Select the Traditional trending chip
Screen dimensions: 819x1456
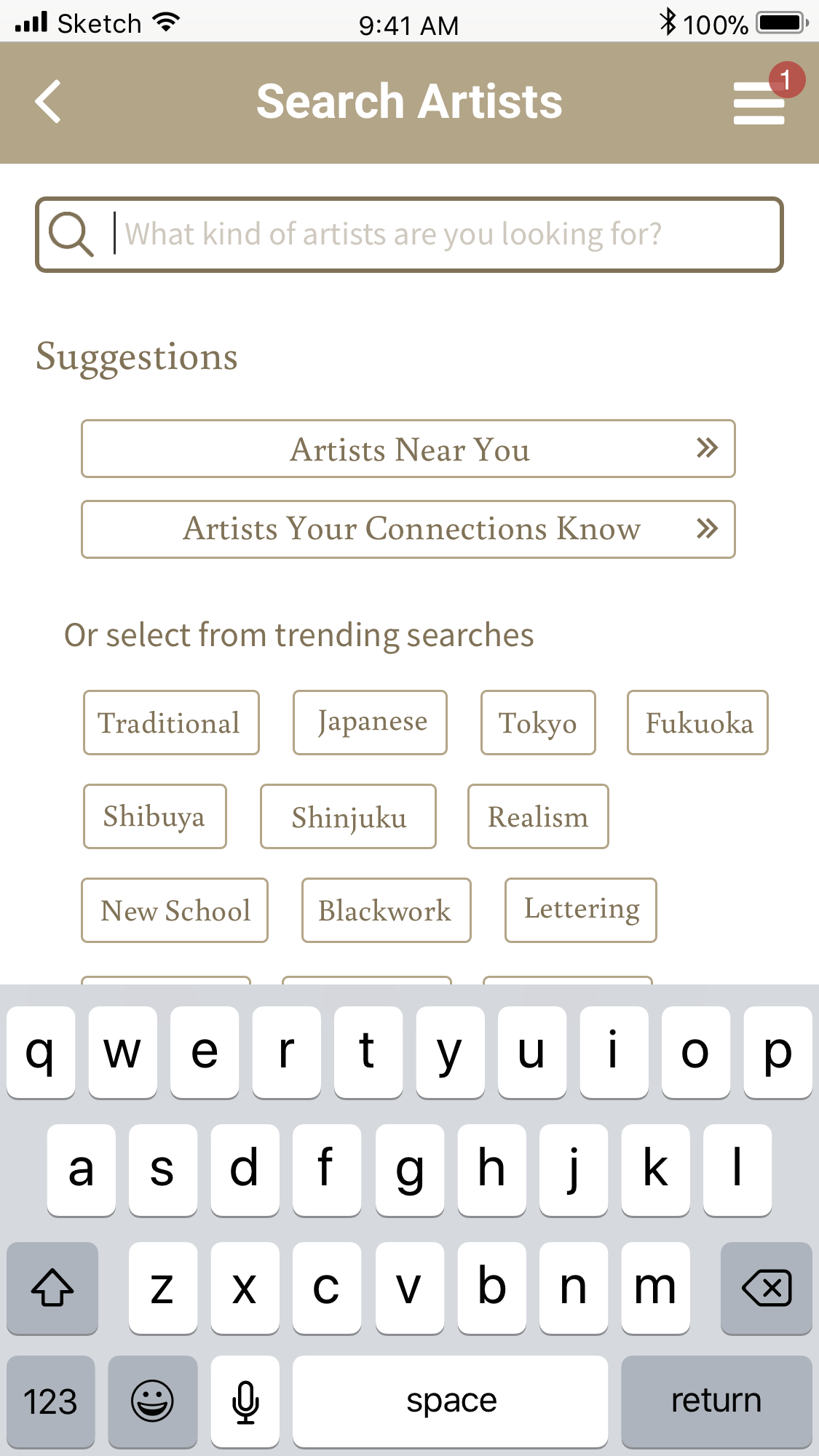pyautogui.click(x=171, y=723)
